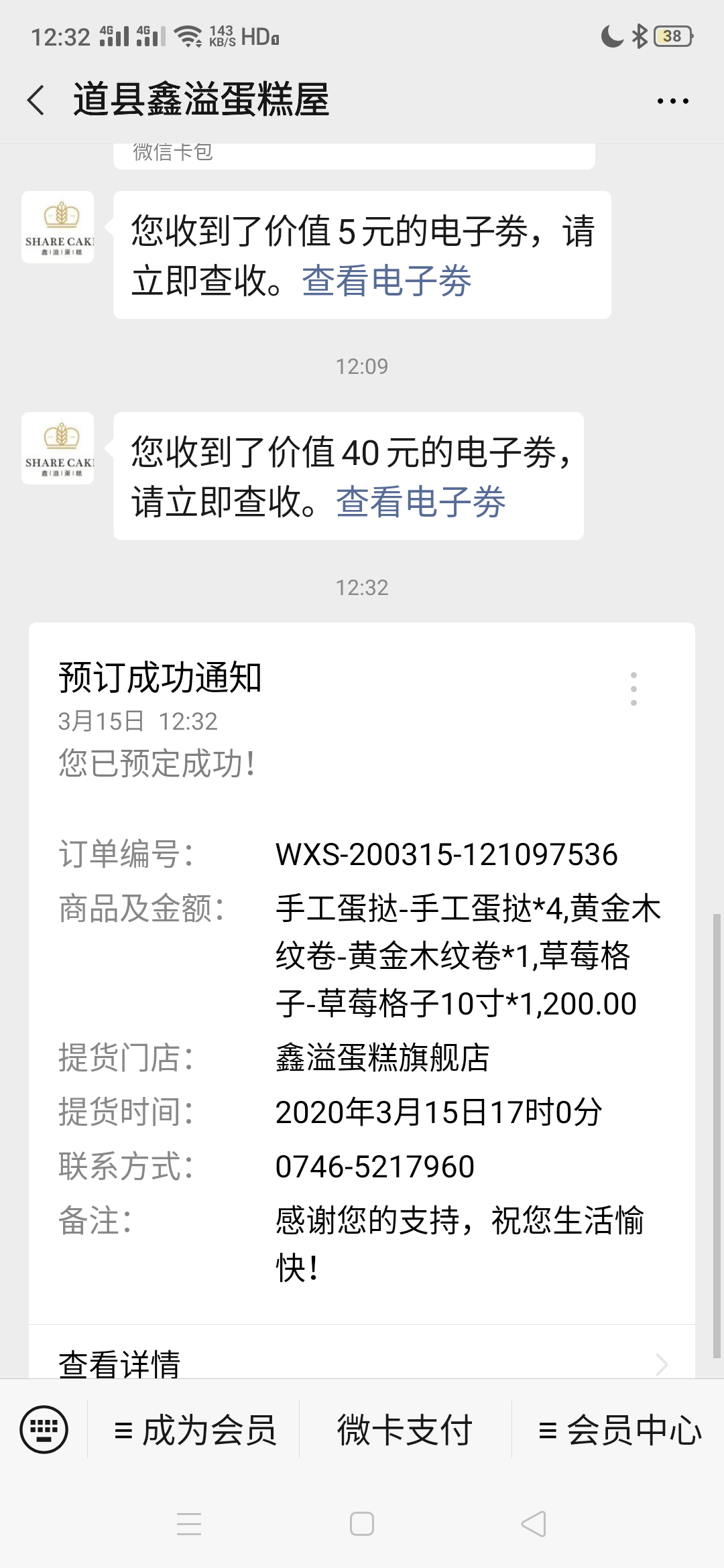Open the three-dot menu in the header
724x1568 pixels.
coord(672,101)
